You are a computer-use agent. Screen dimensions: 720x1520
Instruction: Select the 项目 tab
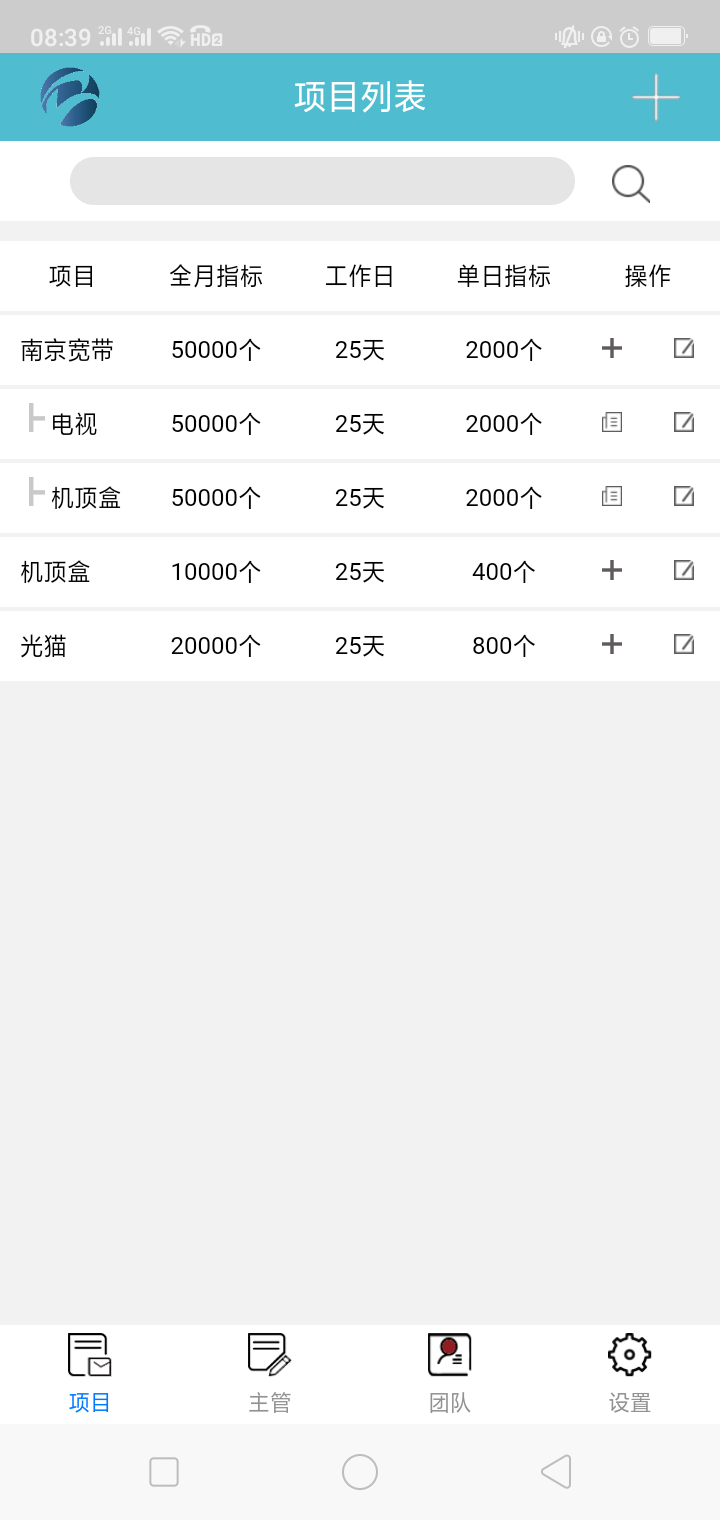coord(89,1373)
